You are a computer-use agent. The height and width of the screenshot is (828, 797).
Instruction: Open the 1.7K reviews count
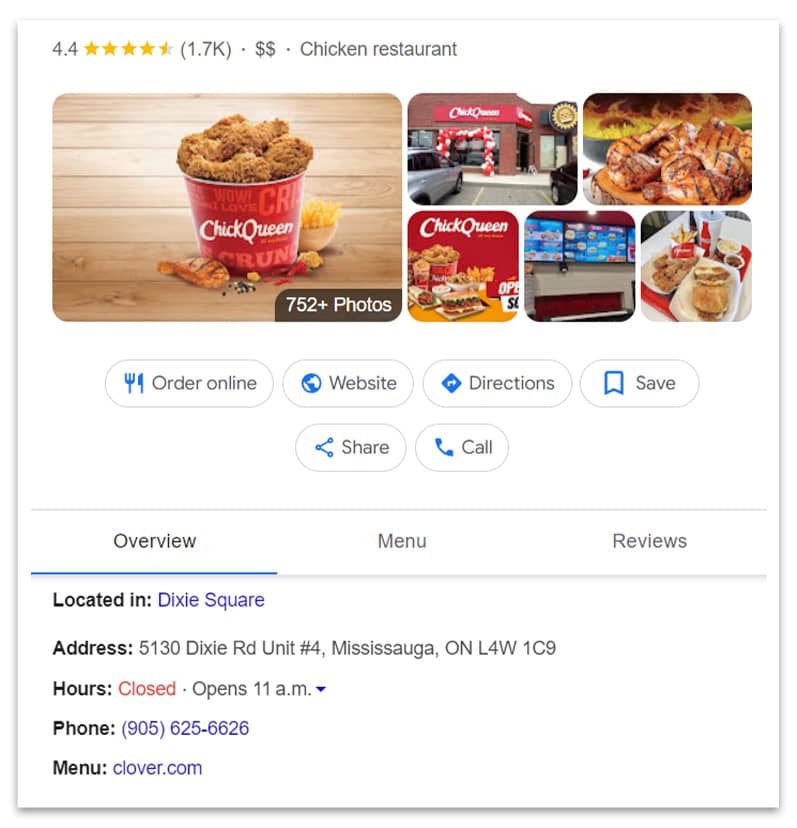point(205,49)
